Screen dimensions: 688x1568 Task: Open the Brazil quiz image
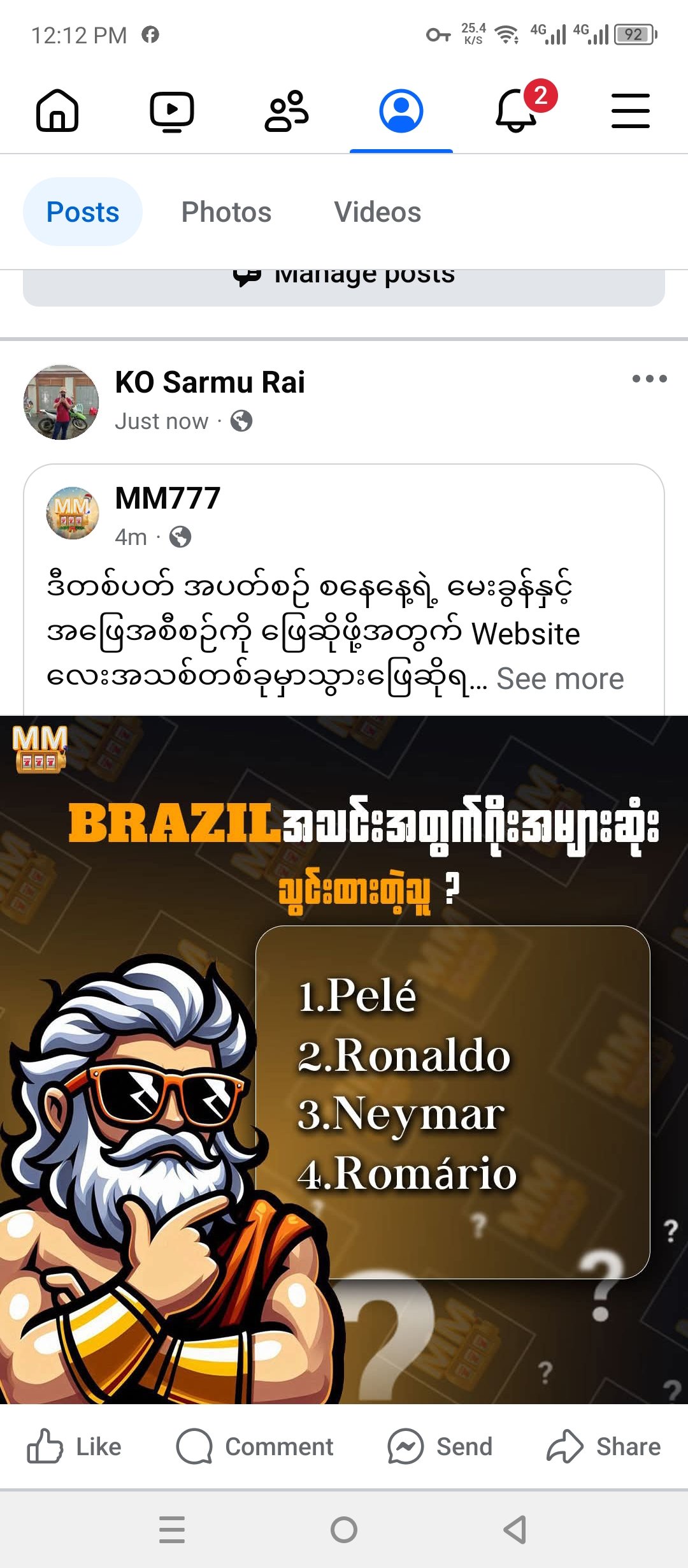pyautogui.click(x=344, y=1058)
